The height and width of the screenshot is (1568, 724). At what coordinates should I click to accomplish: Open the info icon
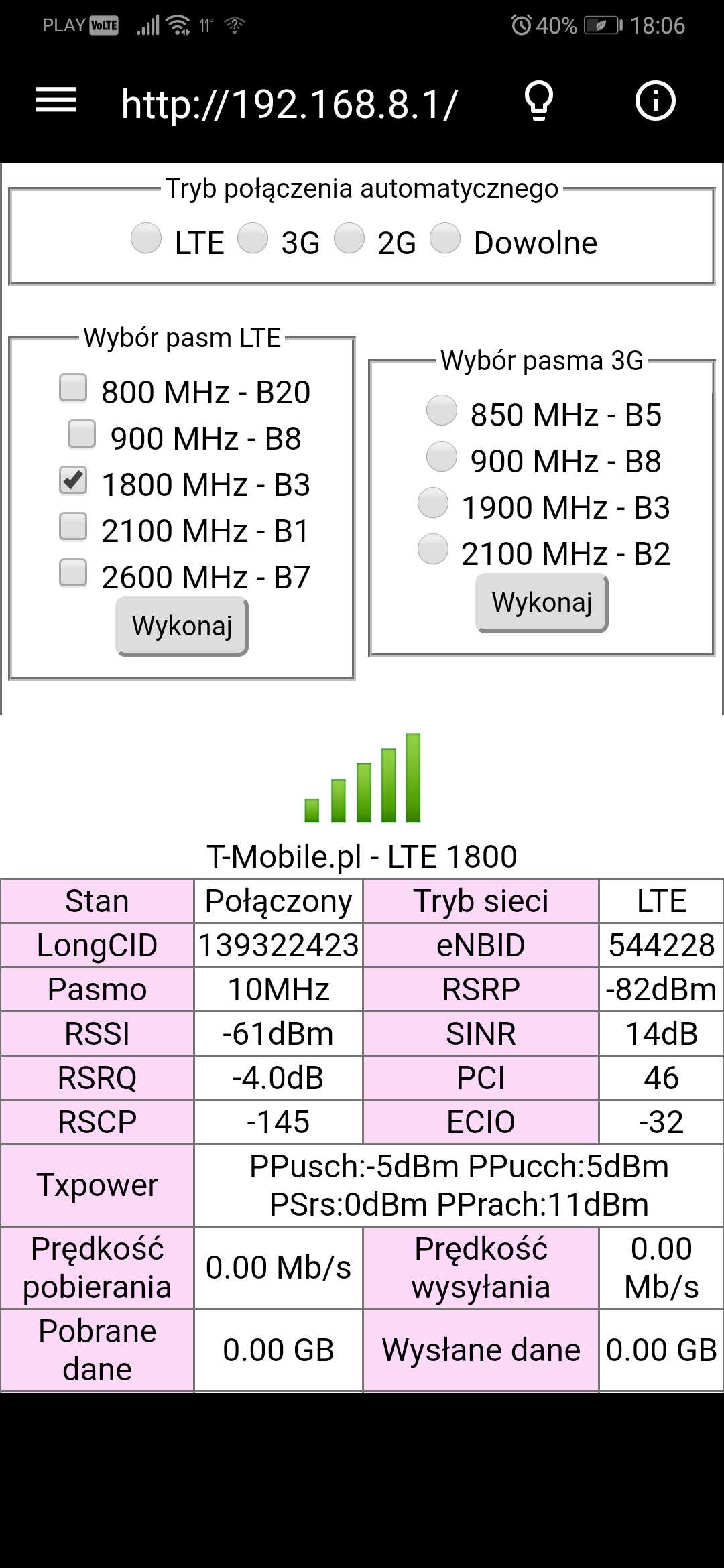[x=655, y=101]
